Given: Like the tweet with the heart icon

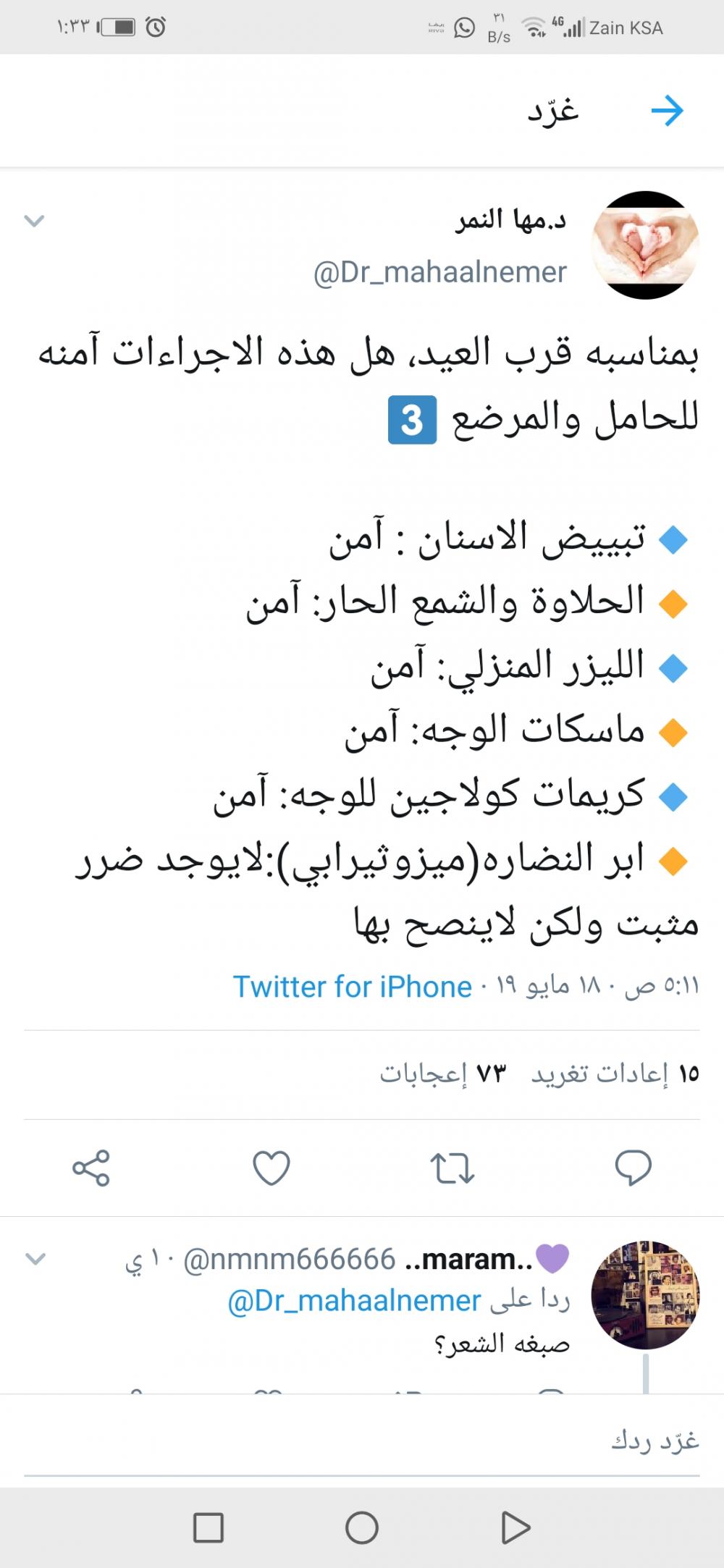Looking at the screenshot, I should pos(271,1168).
